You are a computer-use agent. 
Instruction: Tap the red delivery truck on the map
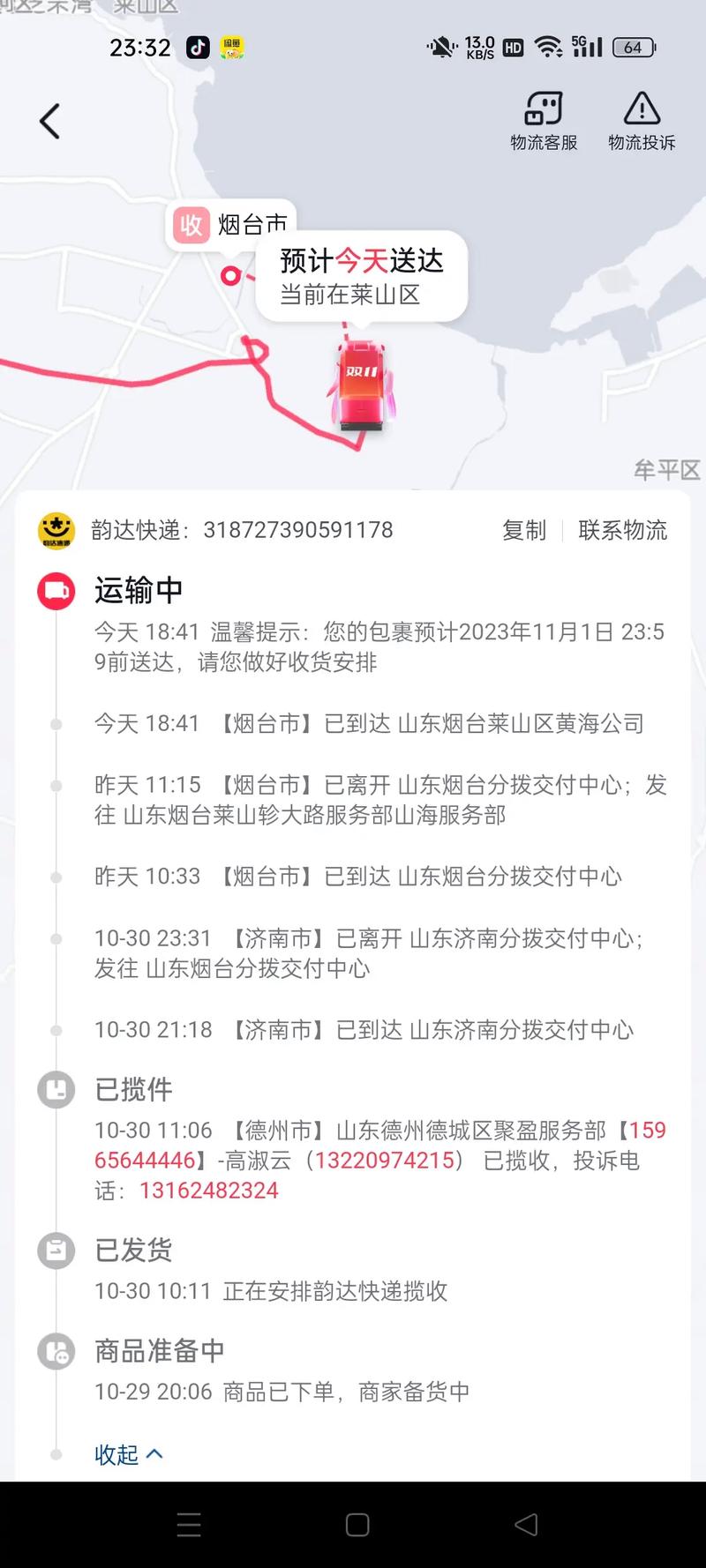click(x=362, y=384)
